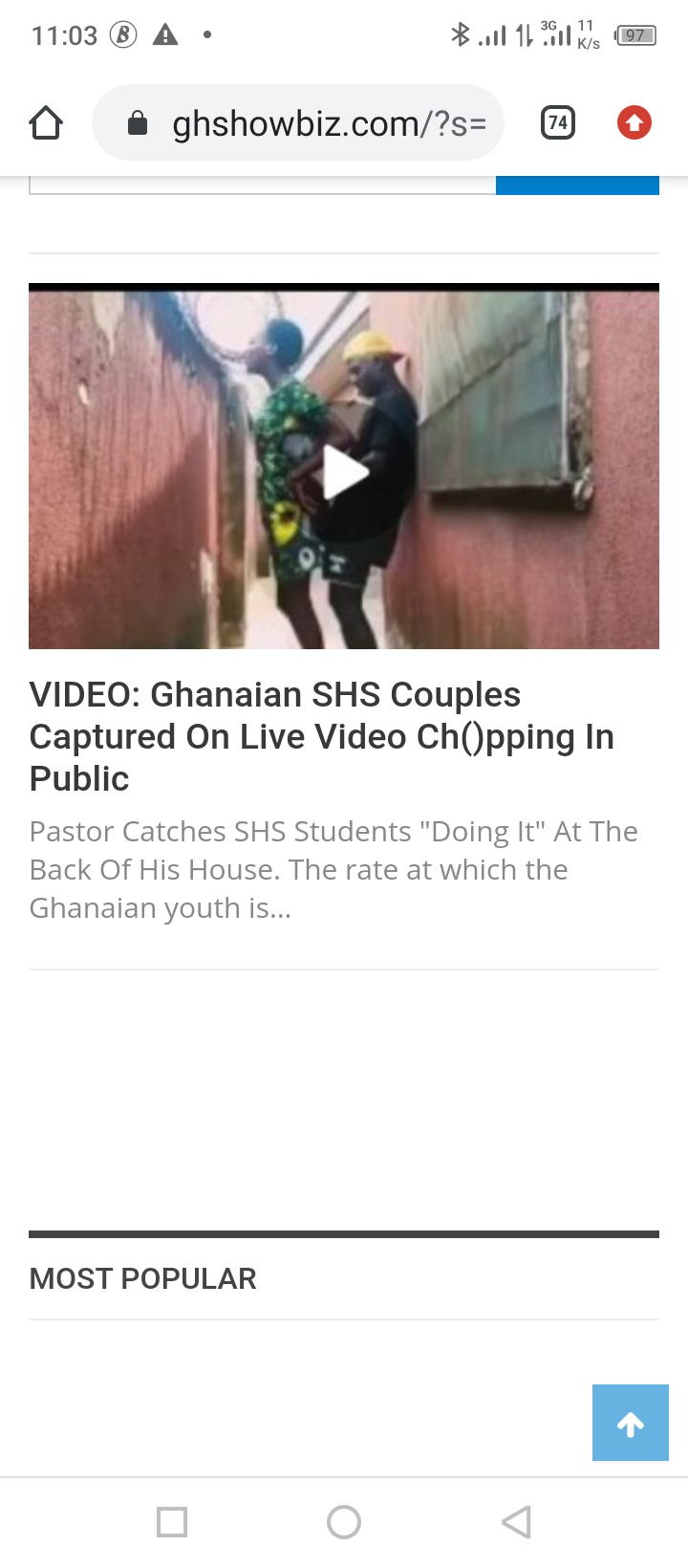Open the Ghanaian SHS Couples article headline
The height and width of the screenshot is (1568, 688).
[322, 736]
